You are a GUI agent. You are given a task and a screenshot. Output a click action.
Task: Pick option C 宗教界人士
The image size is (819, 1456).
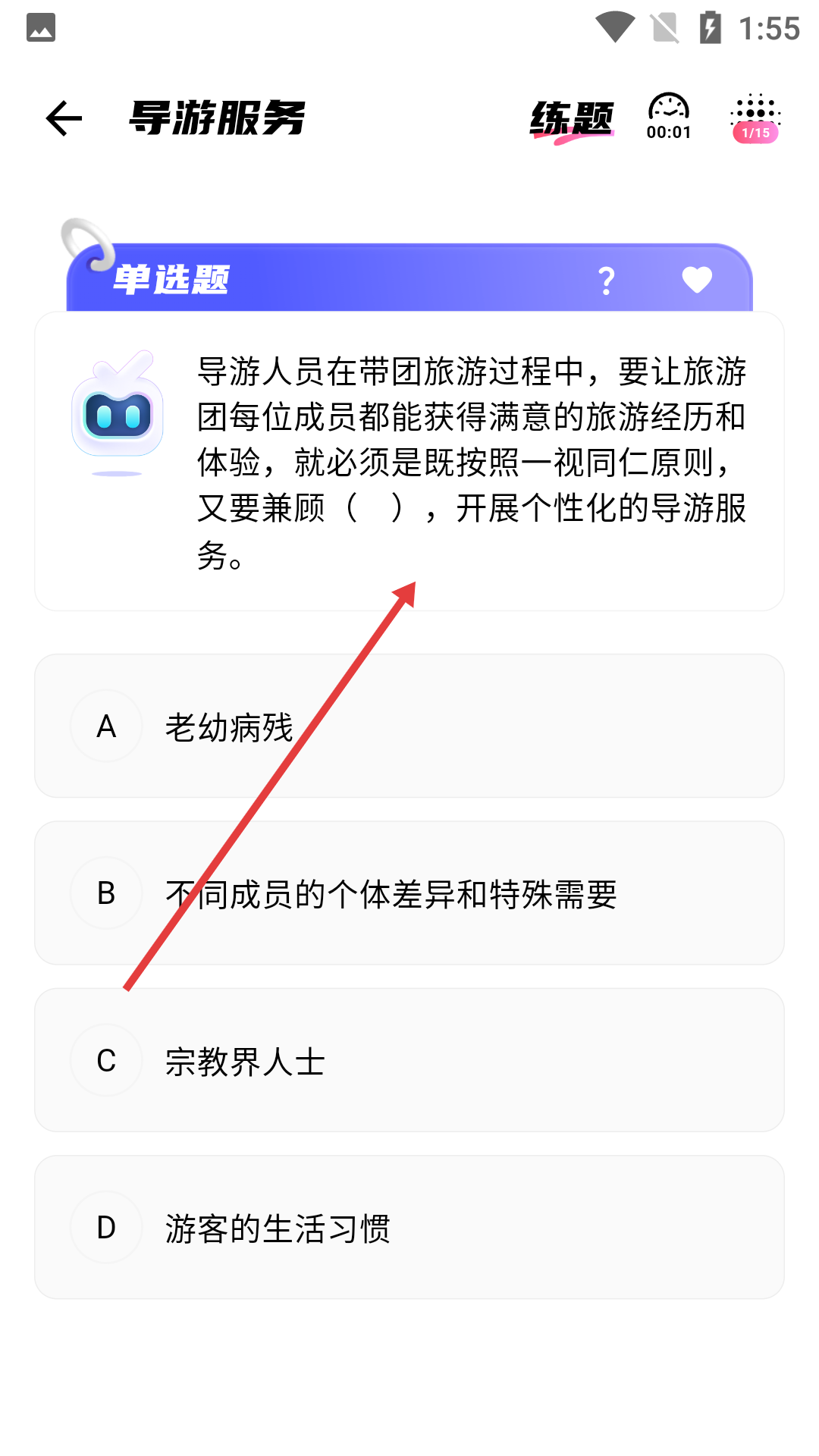pyautogui.click(x=409, y=1060)
